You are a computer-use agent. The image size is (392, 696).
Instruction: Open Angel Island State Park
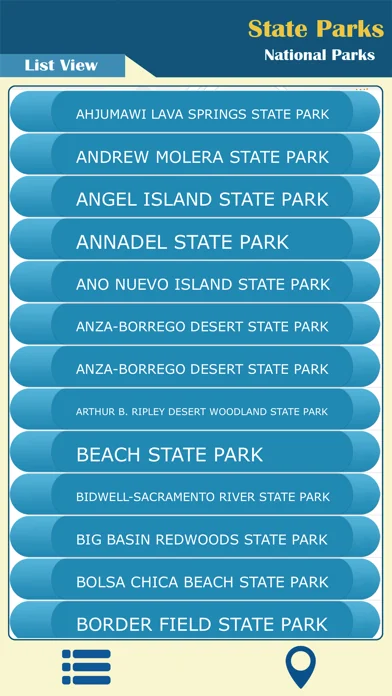click(x=195, y=197)
